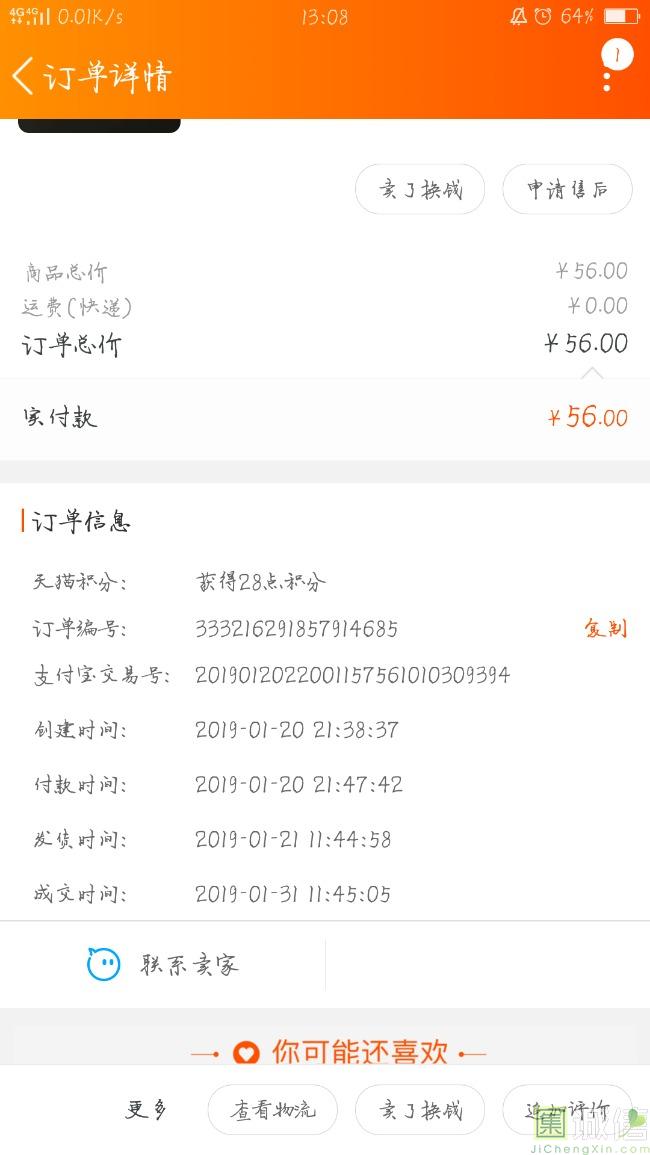Go back from 订单详情 page
The image size is (650, 1155).
tap(23, 76)
